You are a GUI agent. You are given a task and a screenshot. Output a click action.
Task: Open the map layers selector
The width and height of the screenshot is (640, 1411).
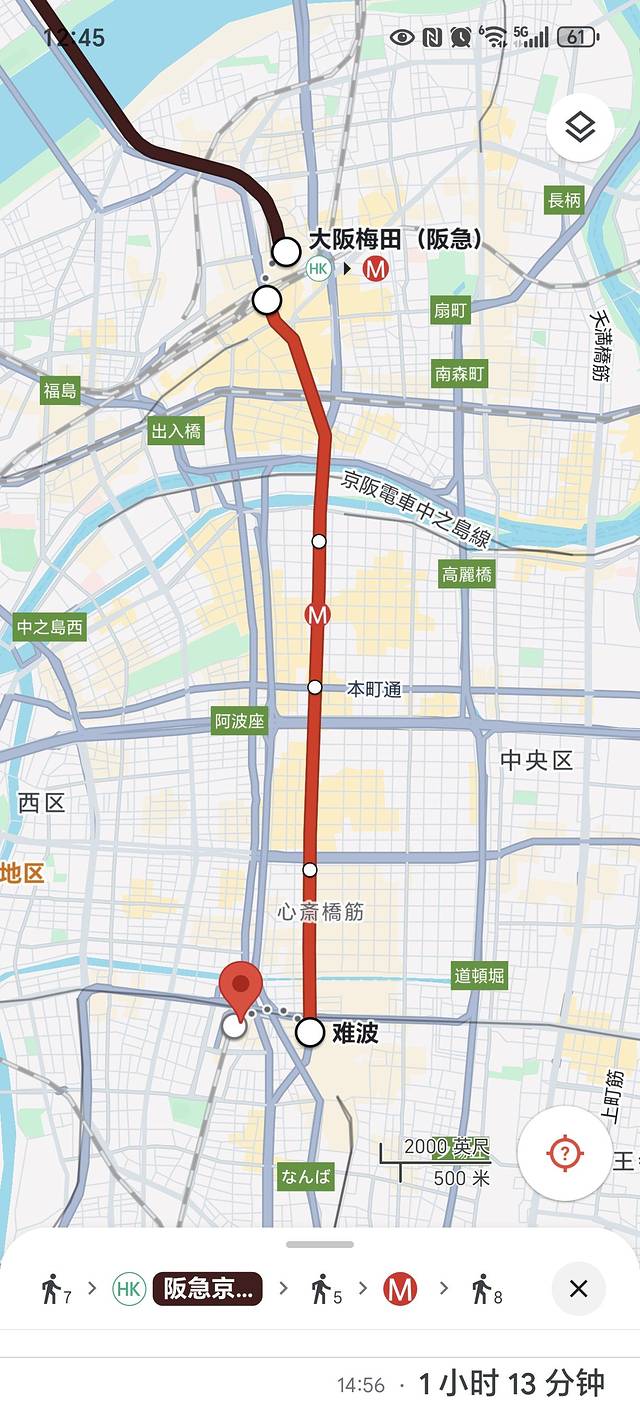click(580, 128)
